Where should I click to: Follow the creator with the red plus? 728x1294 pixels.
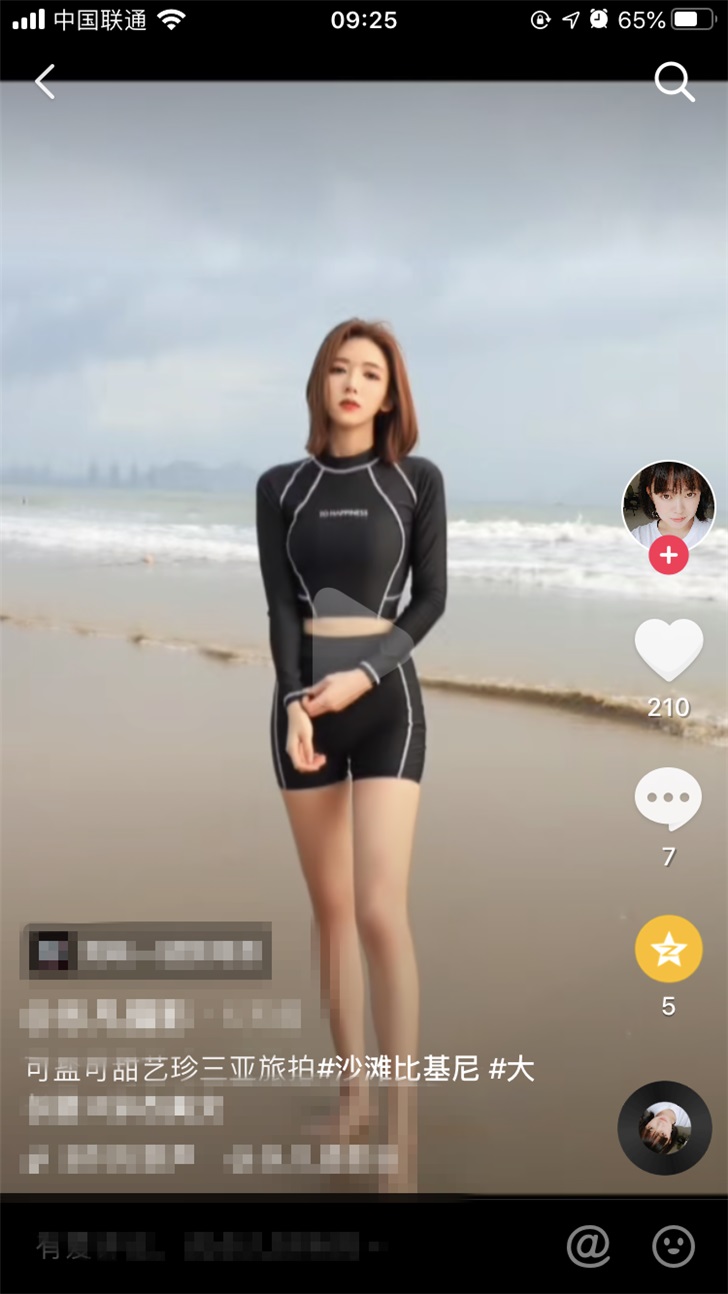(668, 555)
